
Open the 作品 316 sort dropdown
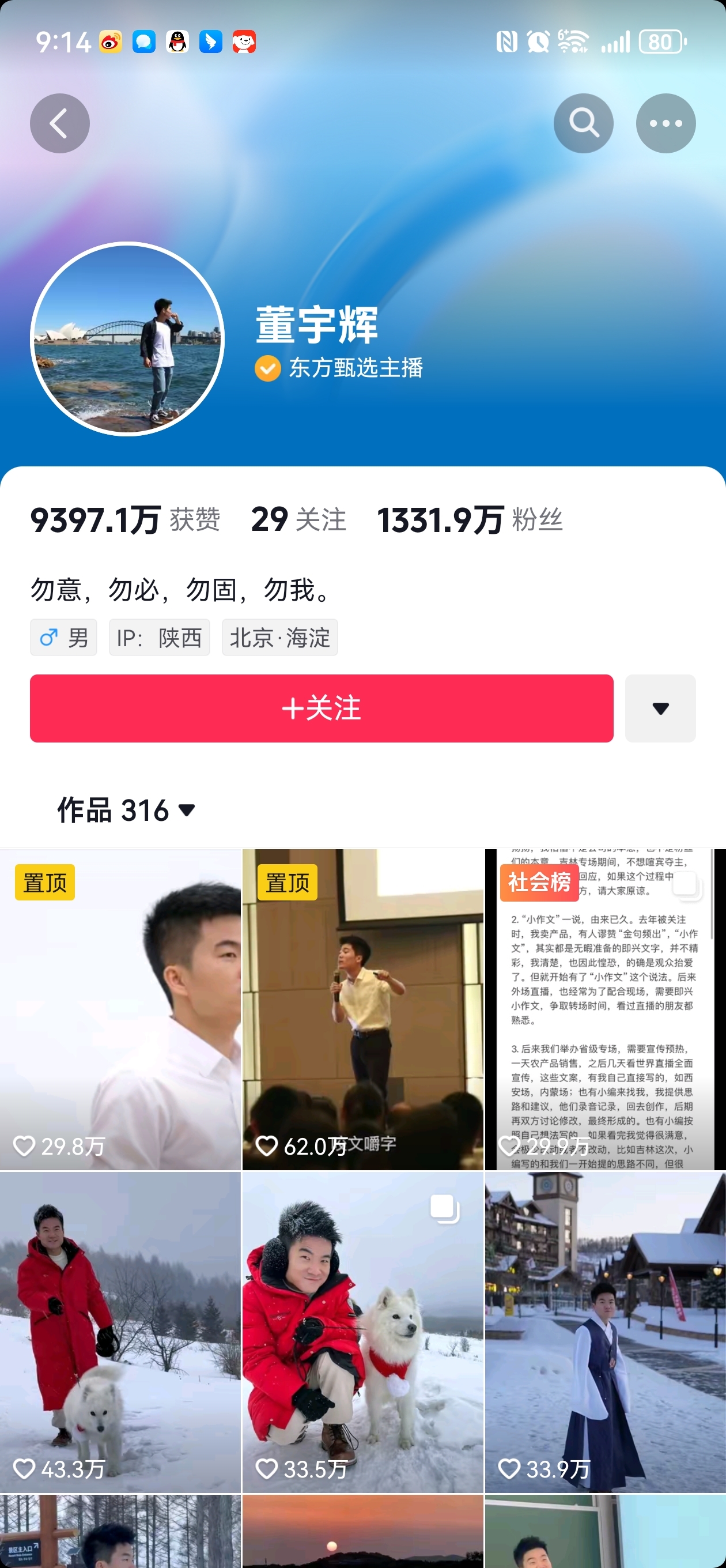[126, 810]
